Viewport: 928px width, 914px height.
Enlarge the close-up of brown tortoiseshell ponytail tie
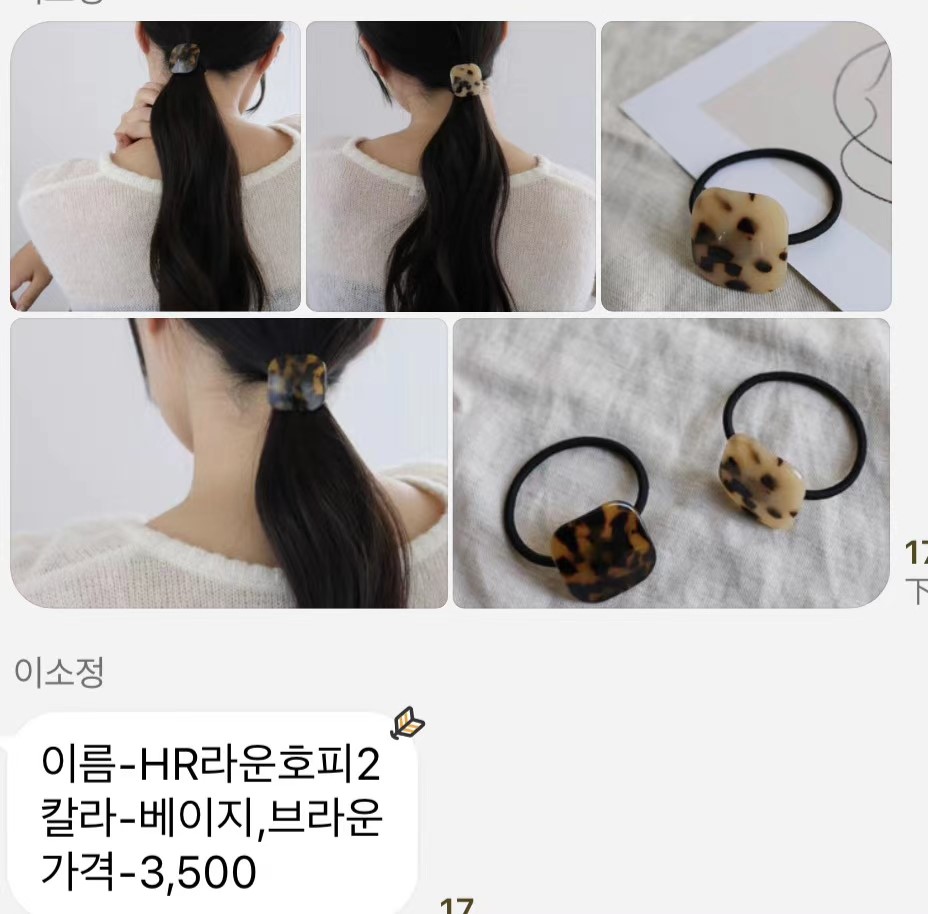coord(229,463)
